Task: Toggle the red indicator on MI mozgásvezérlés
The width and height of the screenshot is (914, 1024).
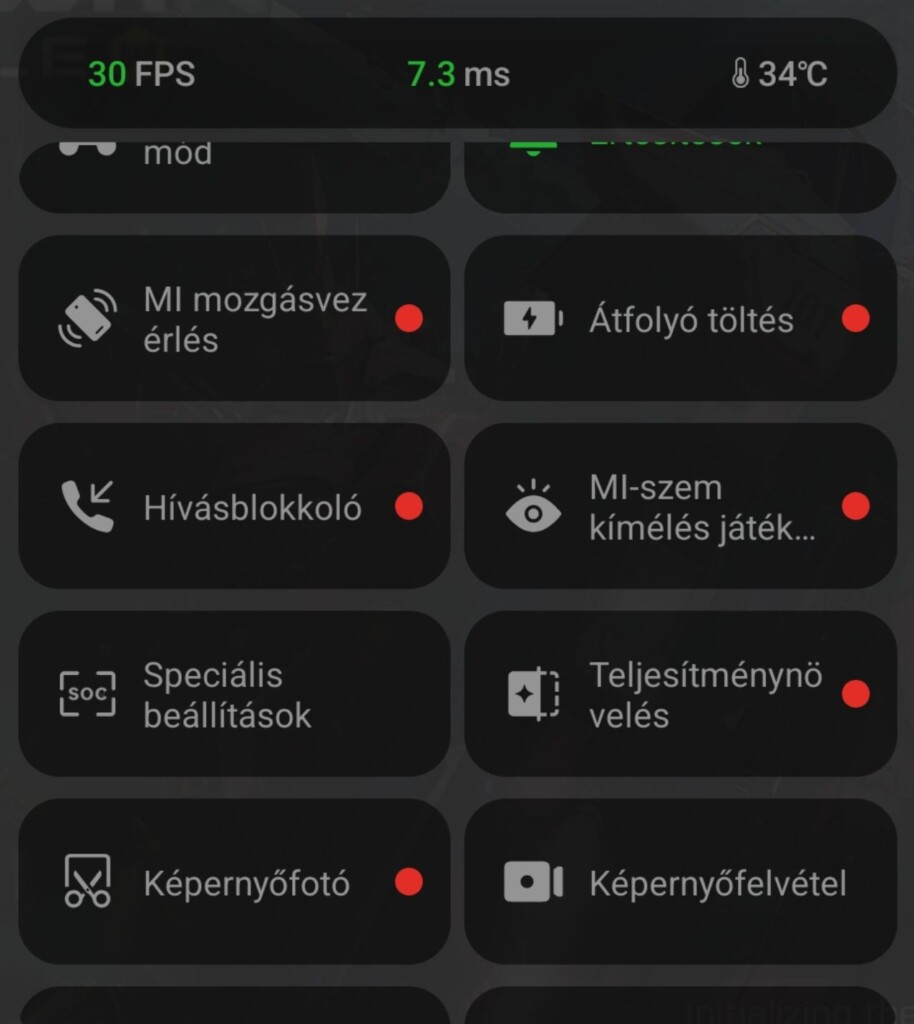Action: pos(410,318)
